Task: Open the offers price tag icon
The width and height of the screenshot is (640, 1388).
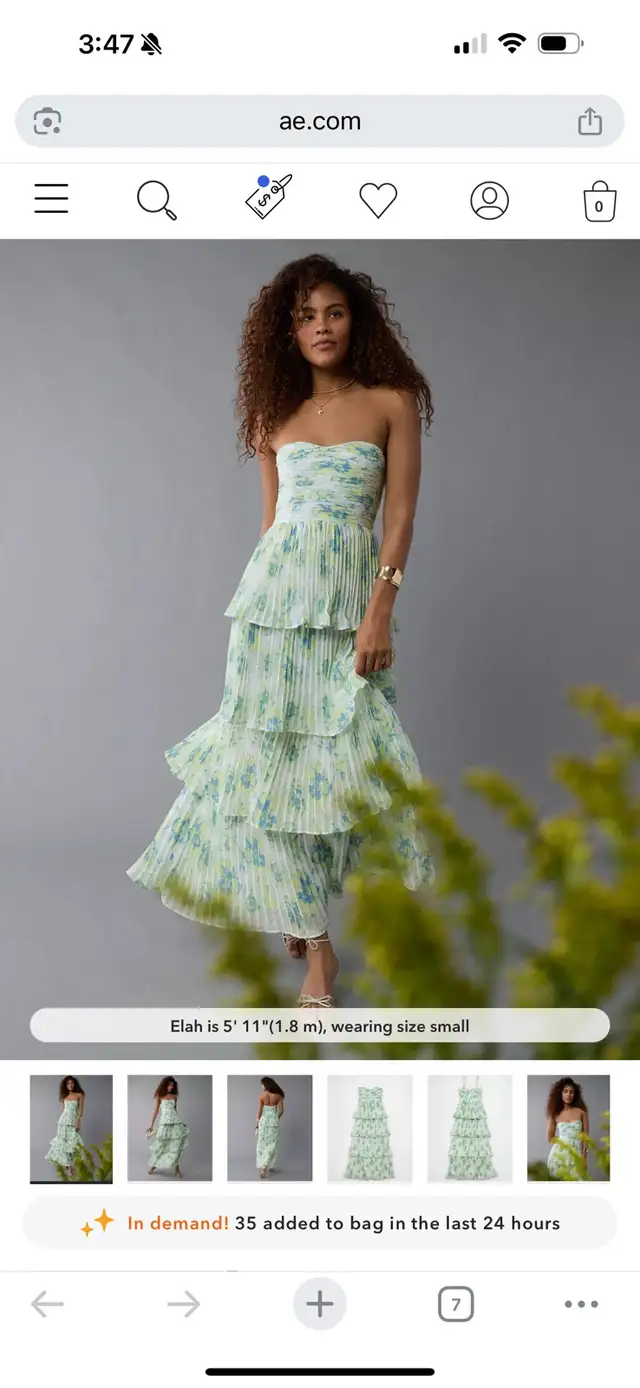Action: pyautogui.click(x=268, y=197)
